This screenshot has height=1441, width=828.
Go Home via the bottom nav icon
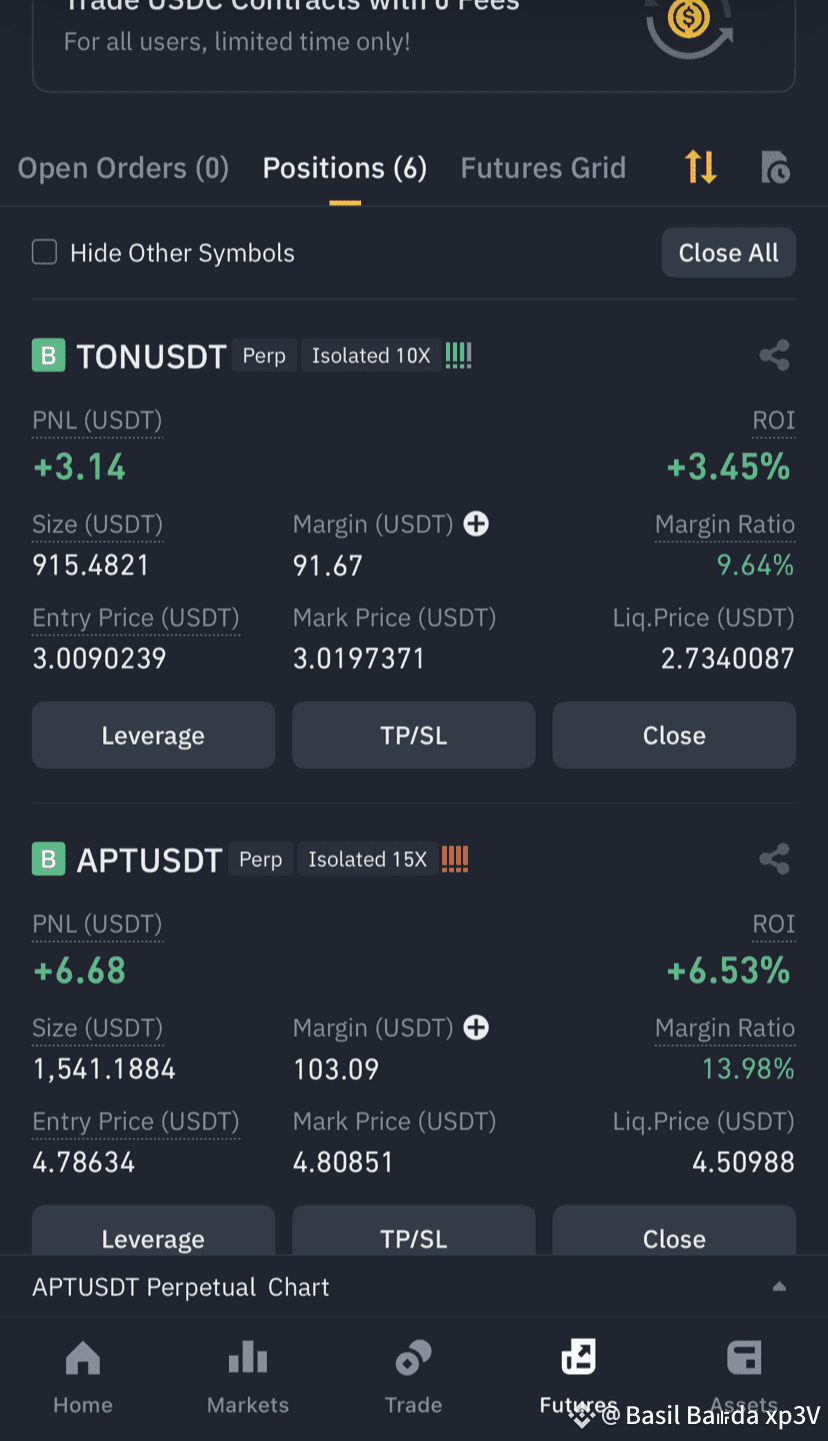click(82, 1376)
